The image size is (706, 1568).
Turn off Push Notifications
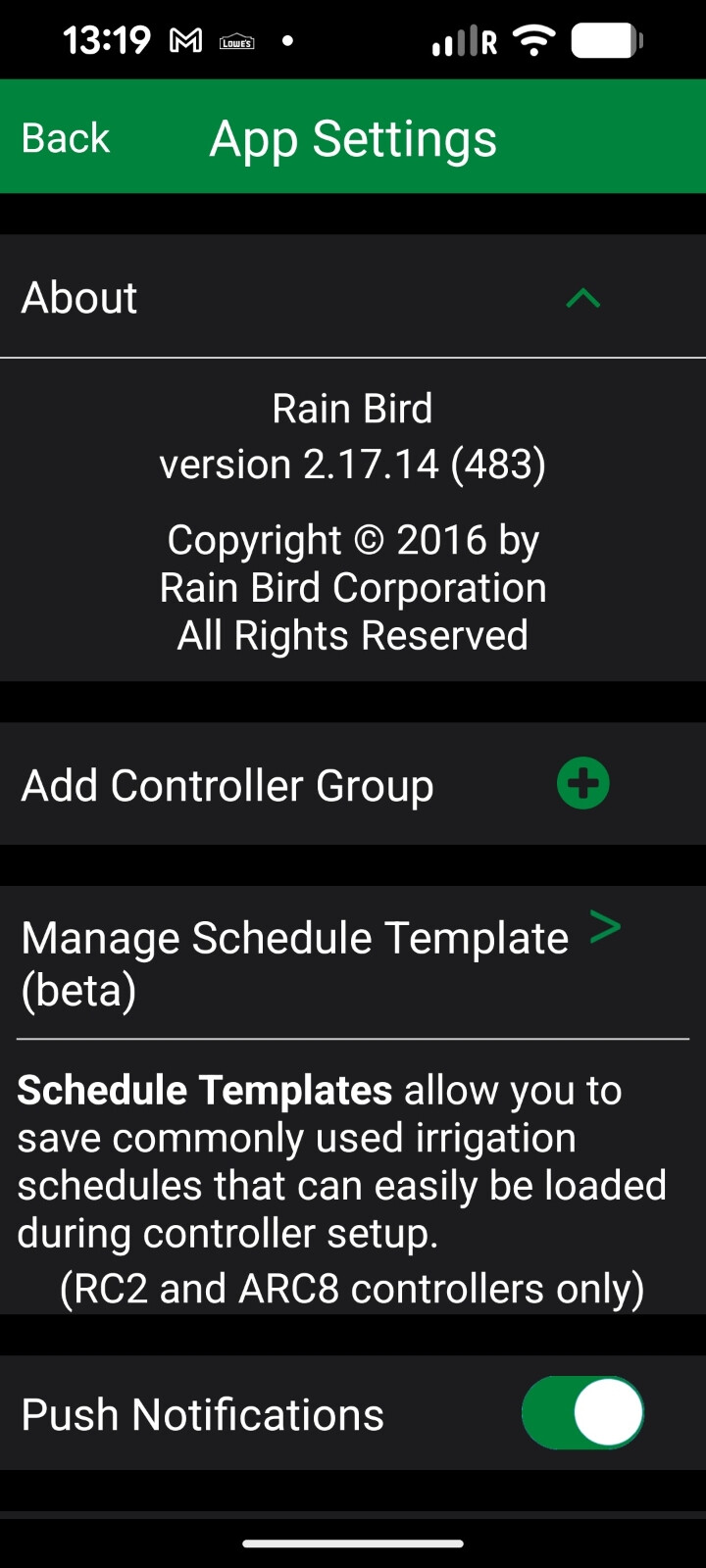pos(582,1412)
